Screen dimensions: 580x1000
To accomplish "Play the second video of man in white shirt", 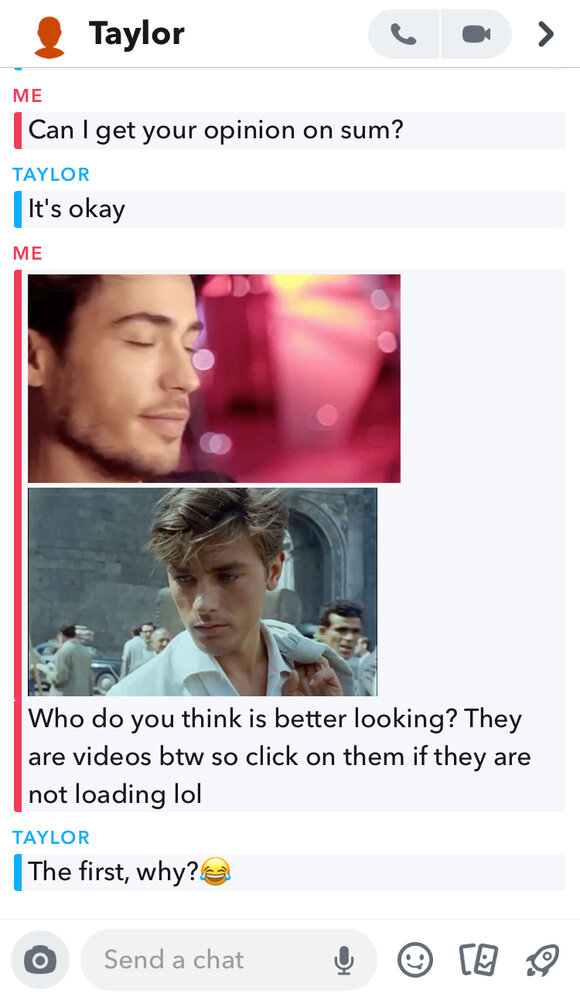I will pos(203,592).
